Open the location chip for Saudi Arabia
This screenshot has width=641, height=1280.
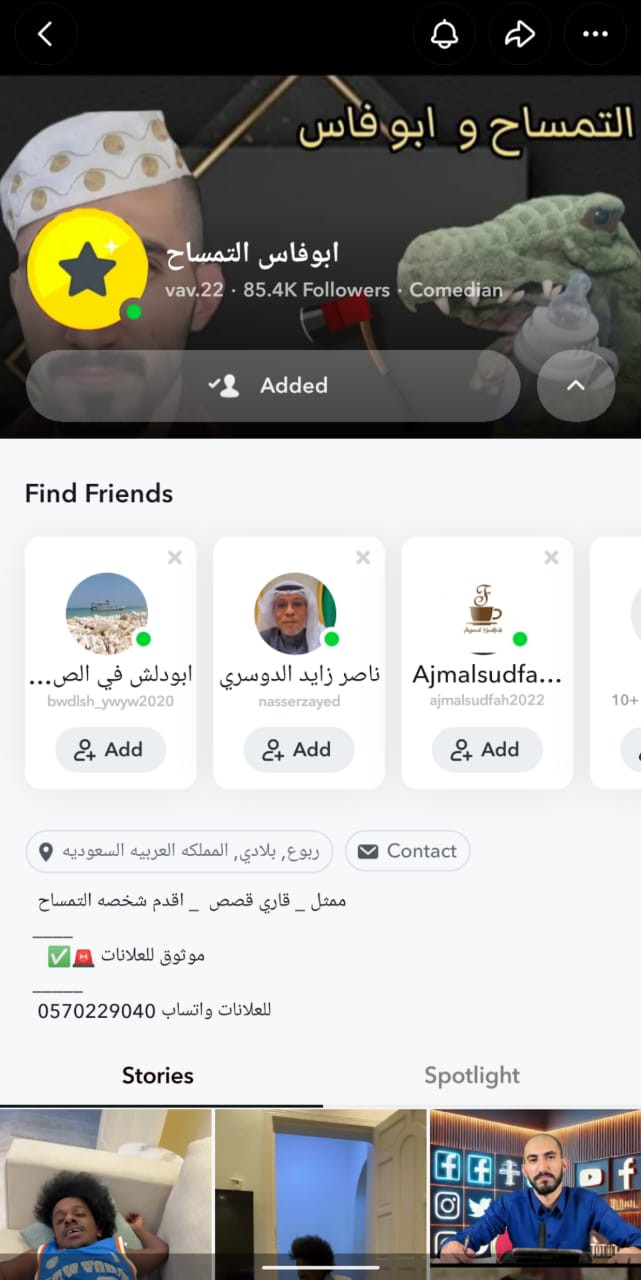click(179, 851)
